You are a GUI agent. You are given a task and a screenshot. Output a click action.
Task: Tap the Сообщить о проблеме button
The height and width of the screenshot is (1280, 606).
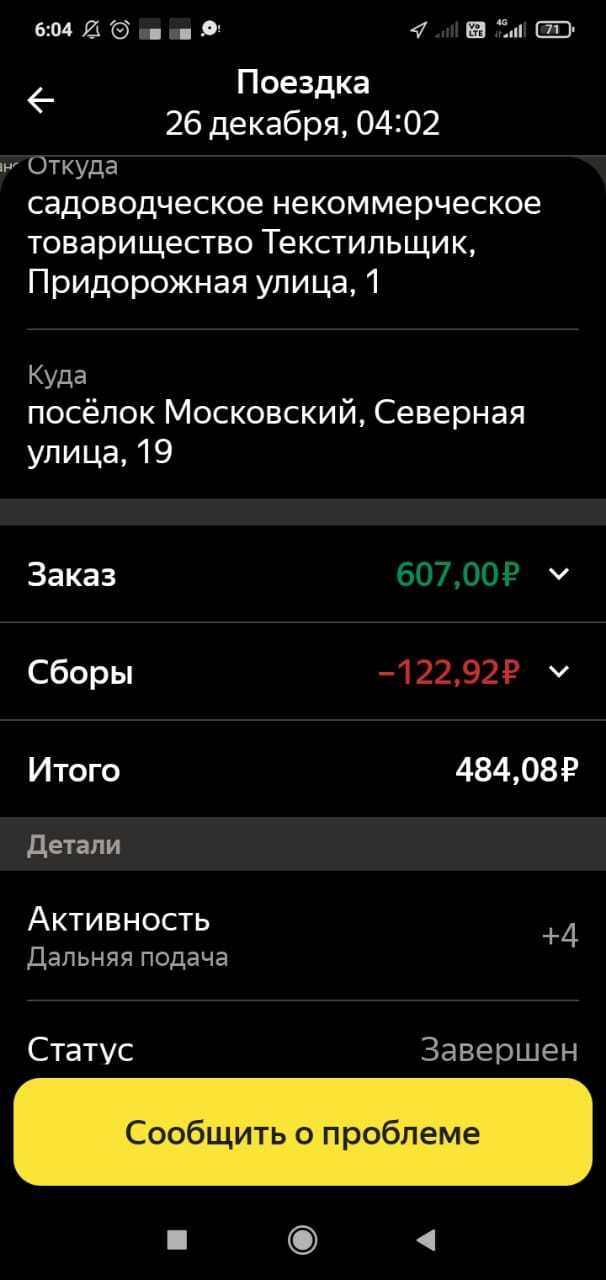[302, 1132]
